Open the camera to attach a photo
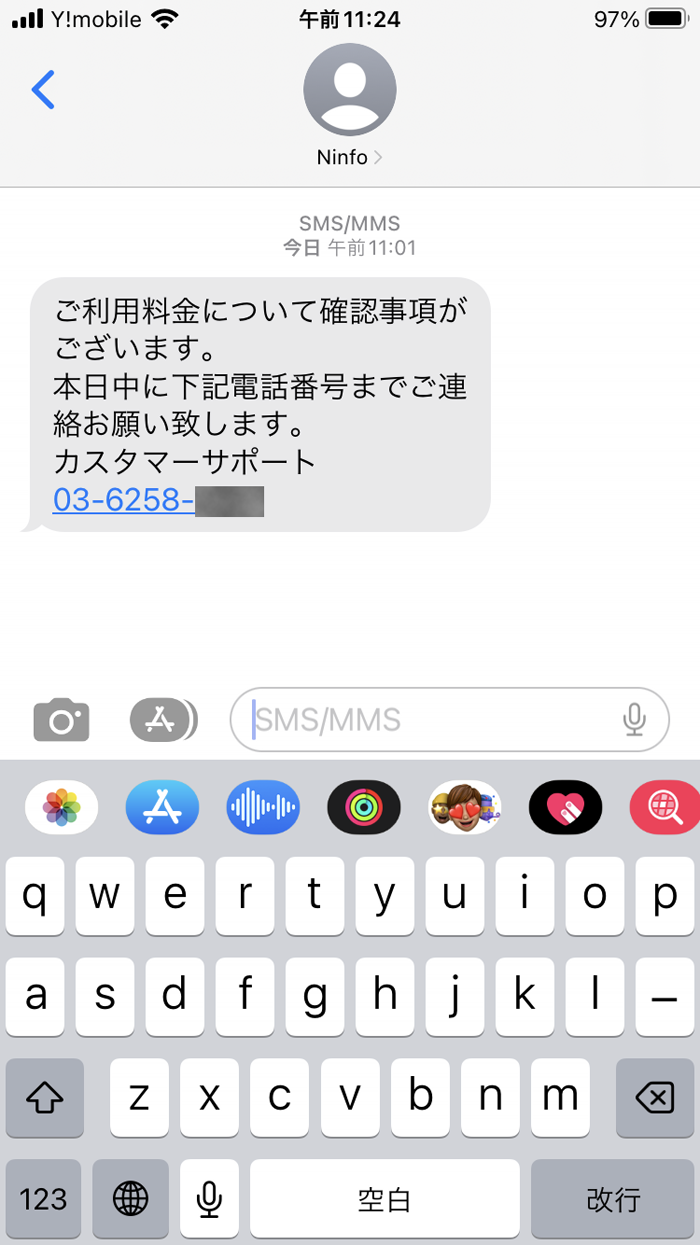 (62, 719)
